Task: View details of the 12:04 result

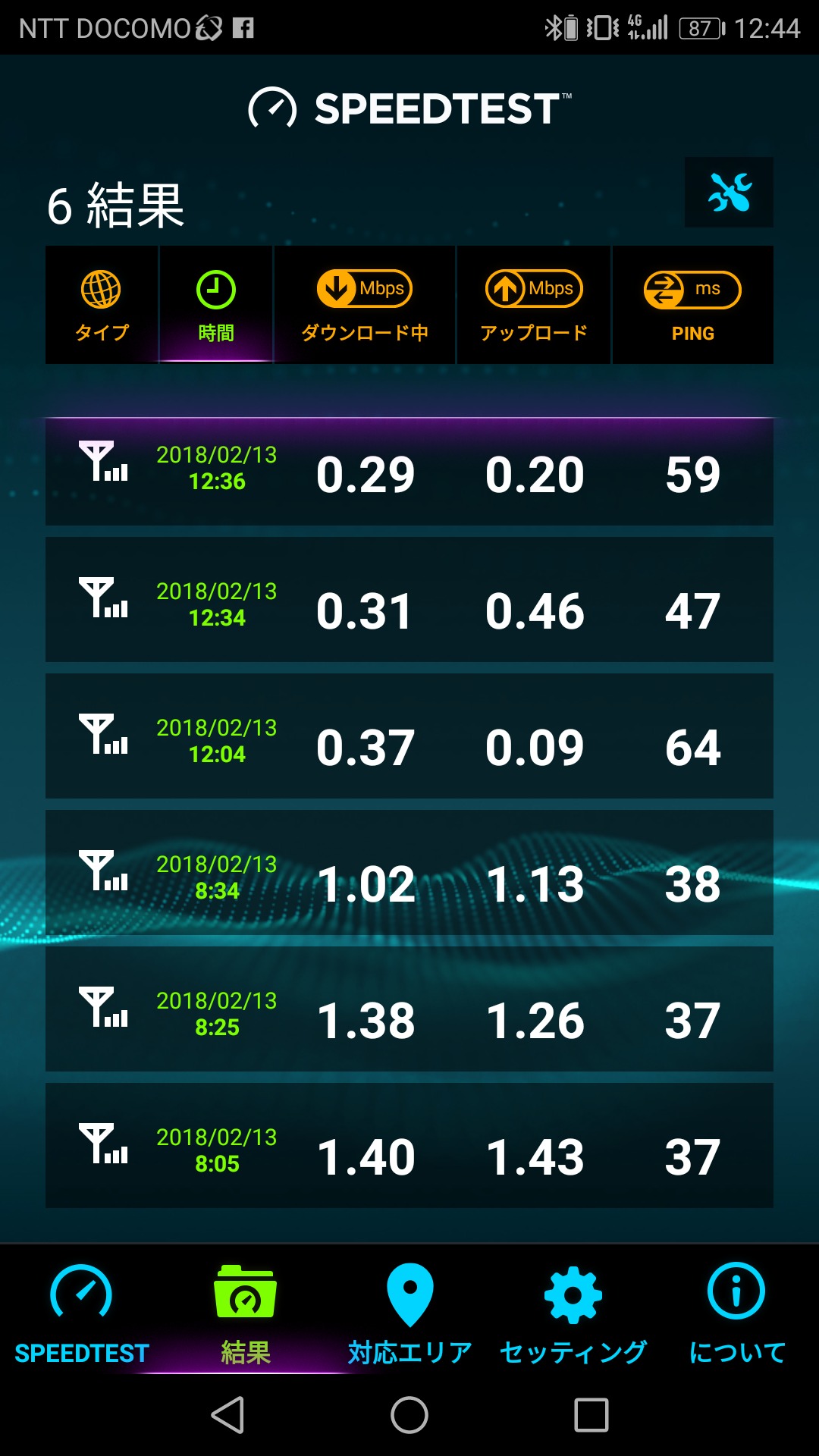Action: 409,736
